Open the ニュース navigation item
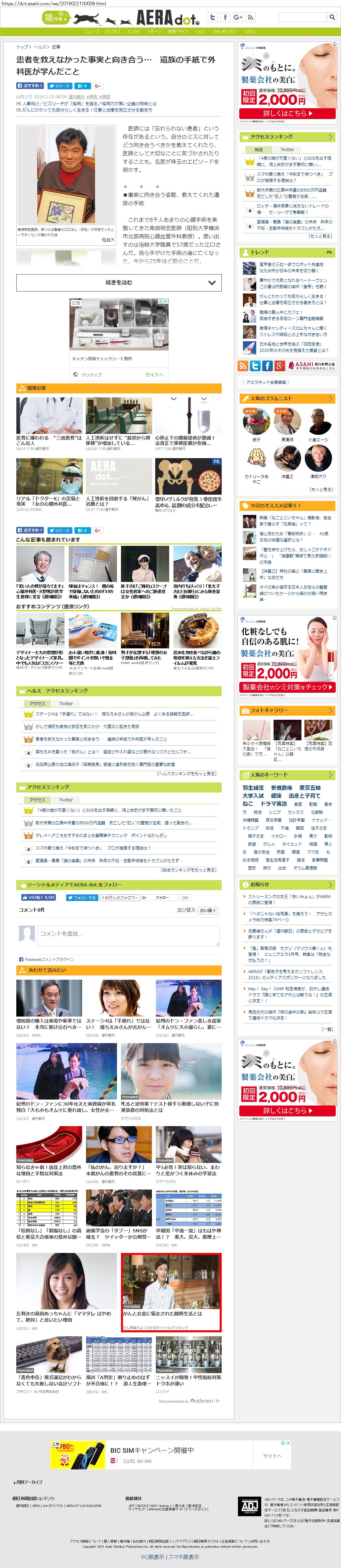This screenshot has width=341, height=1568. 92,31
